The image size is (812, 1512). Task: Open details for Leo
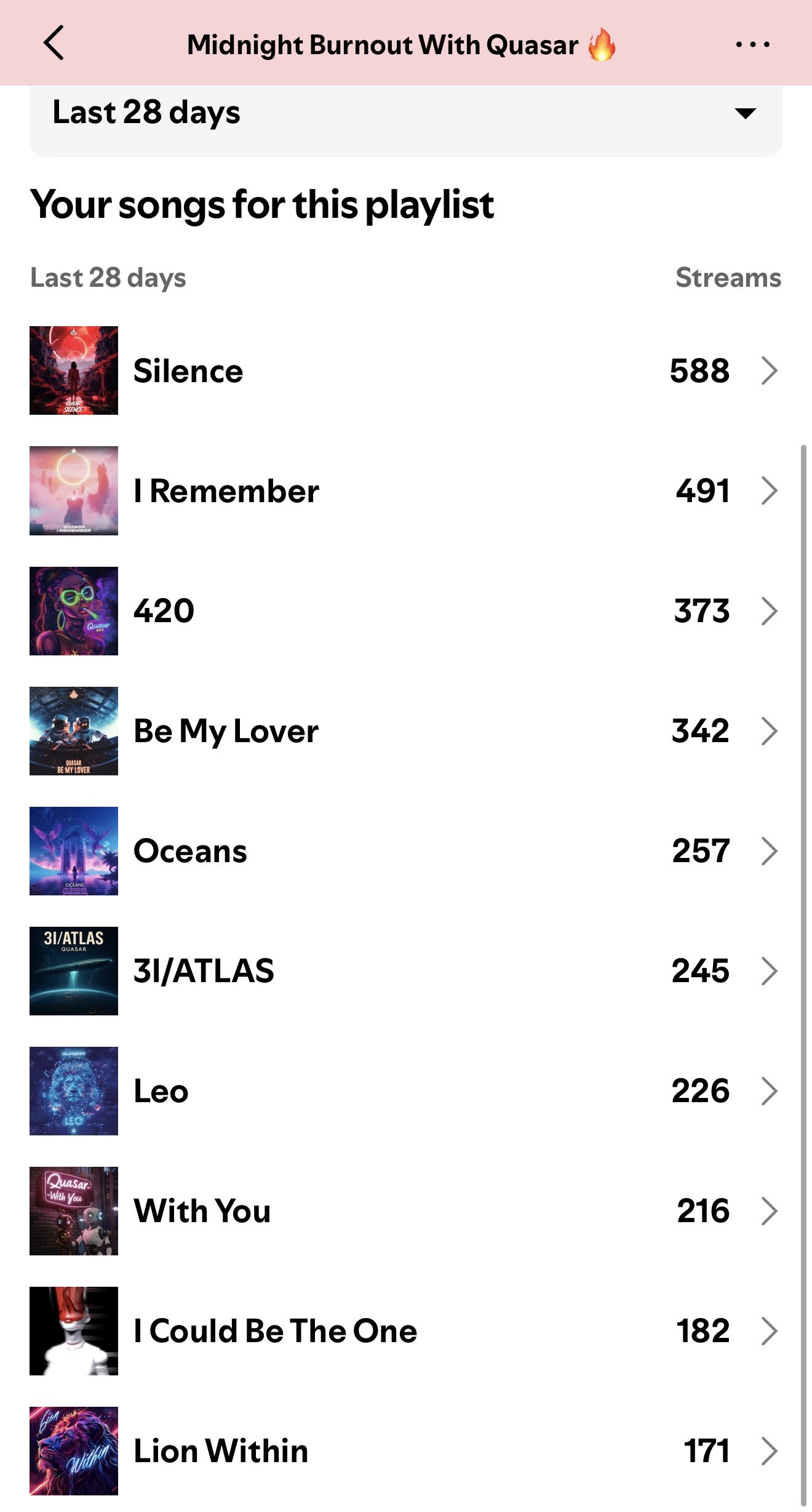tap(406, 1090)
